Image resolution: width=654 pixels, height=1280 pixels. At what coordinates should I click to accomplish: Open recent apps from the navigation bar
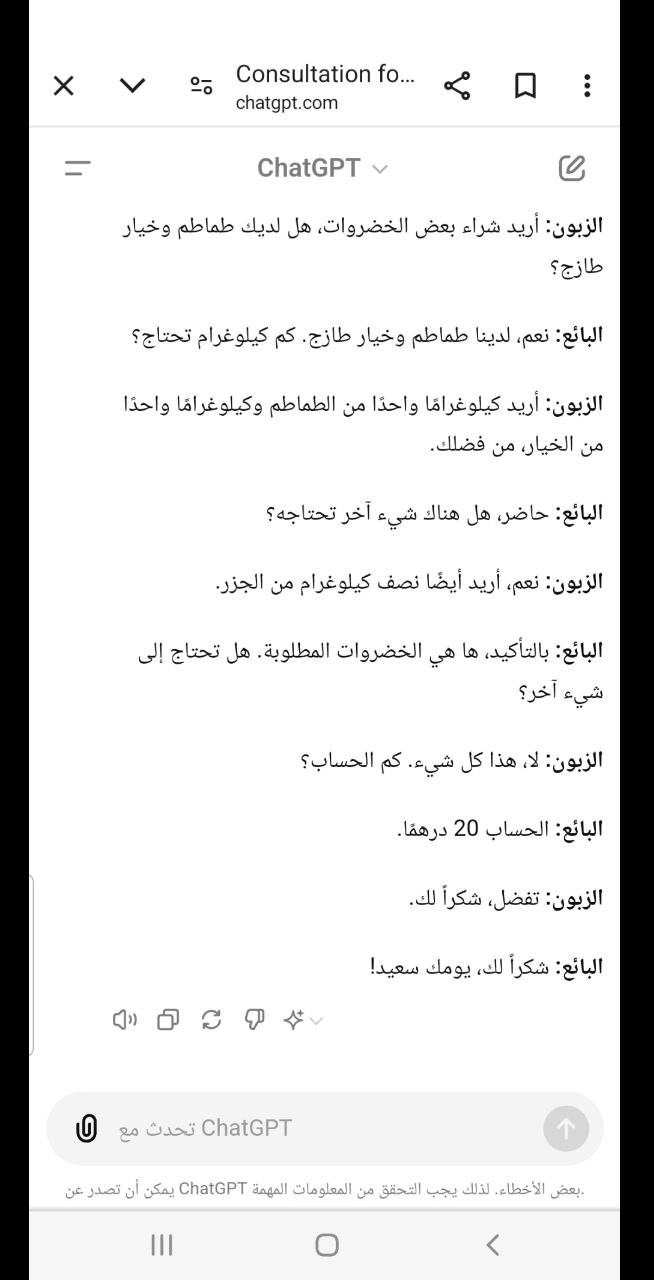pos(161,1245)
